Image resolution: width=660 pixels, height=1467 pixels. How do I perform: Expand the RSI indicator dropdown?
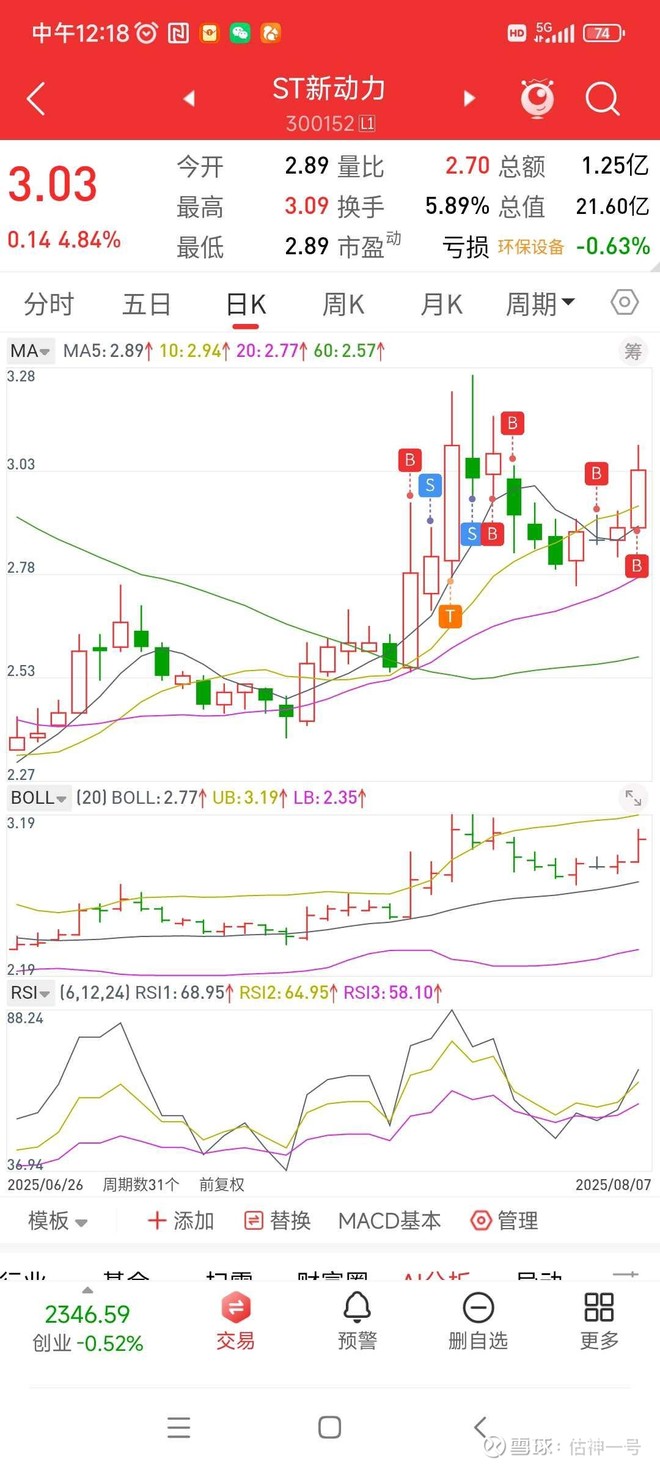coord(30,992)
